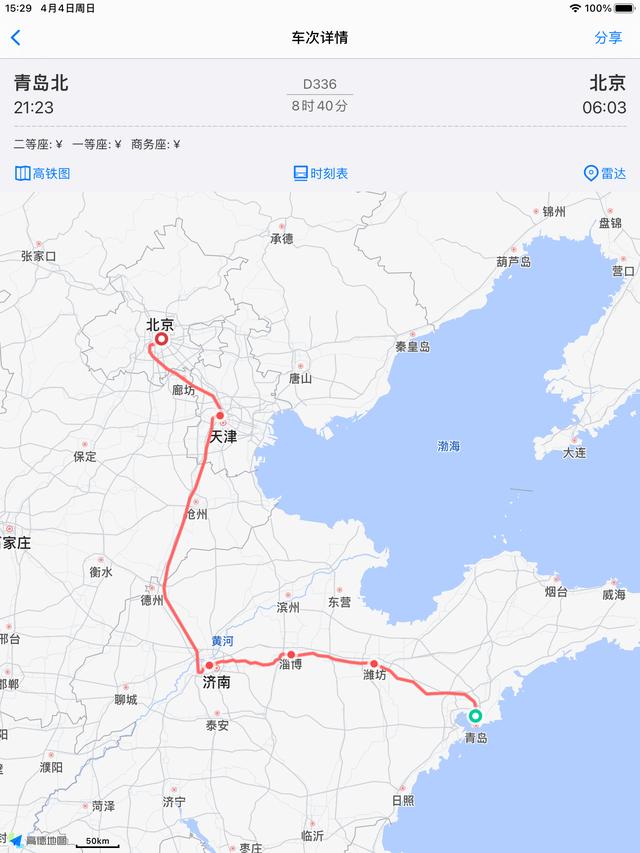This screenshot has height=853, width=640.
Task: Tap the location arrow on the map
Action: point(15,840)
